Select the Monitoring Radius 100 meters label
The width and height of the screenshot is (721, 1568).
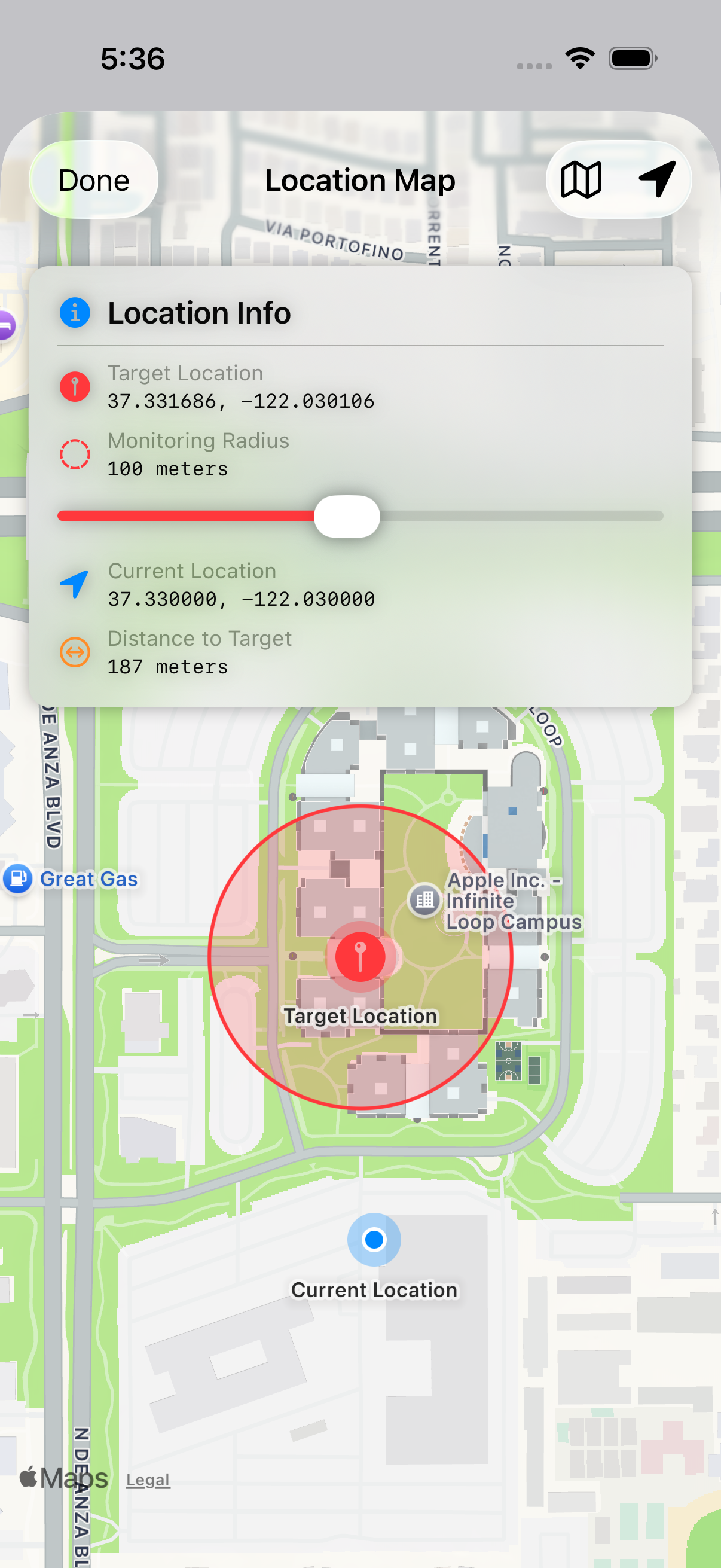point(167,469)
